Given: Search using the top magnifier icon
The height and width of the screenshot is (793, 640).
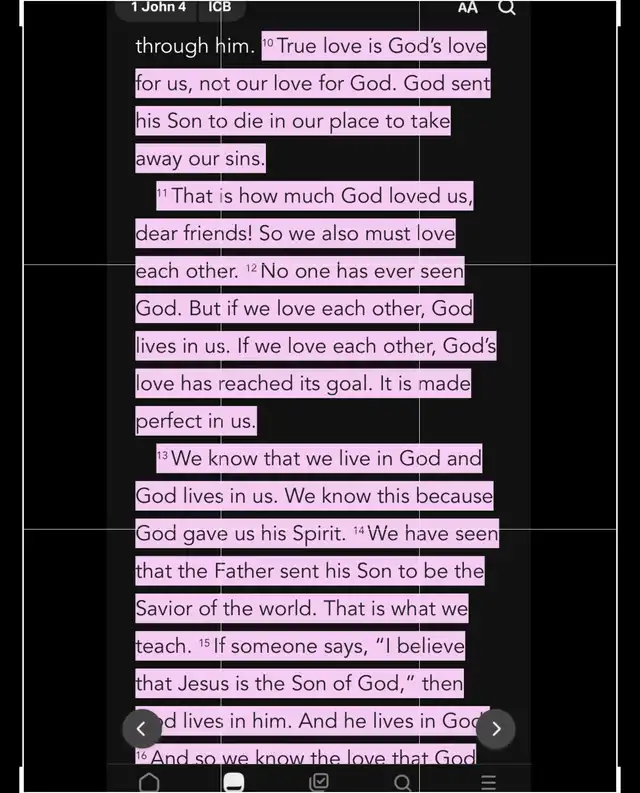Looking at the screenshot, I should (507, 8).
